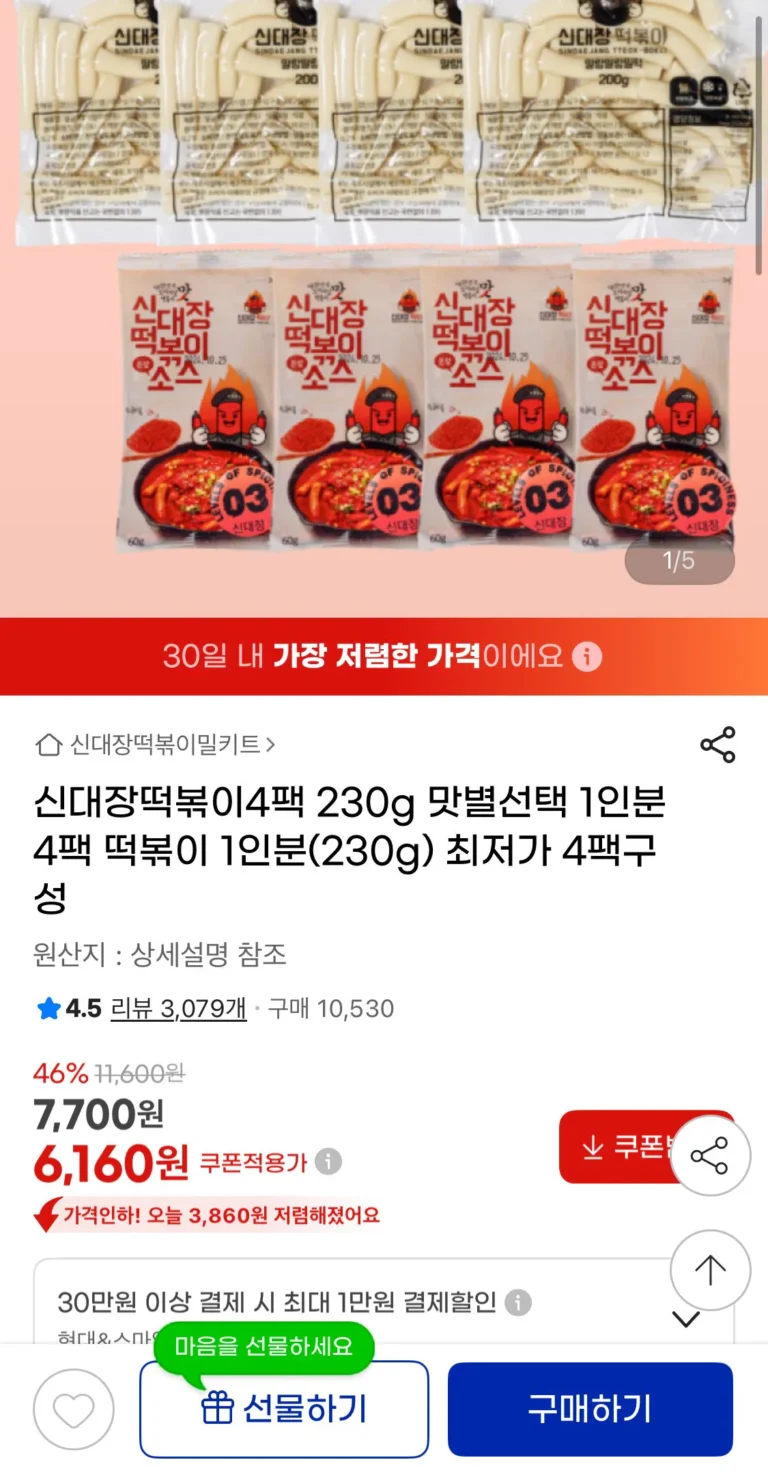768x1475 pixels.
Task: Tap 구매하기 to buy the product
Action: click(590, 1409)
